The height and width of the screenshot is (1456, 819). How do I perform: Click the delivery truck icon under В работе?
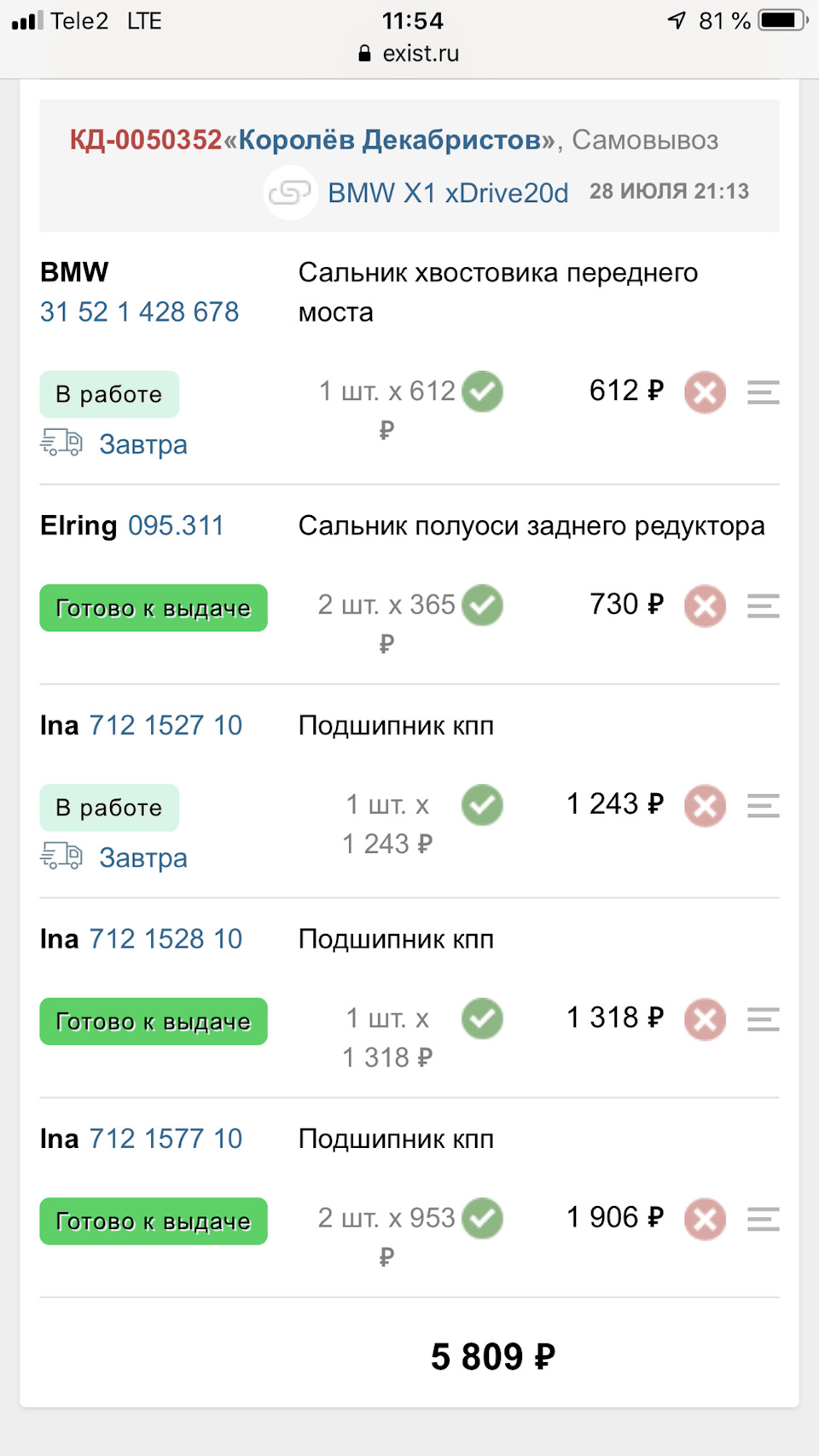coord(61,444)
